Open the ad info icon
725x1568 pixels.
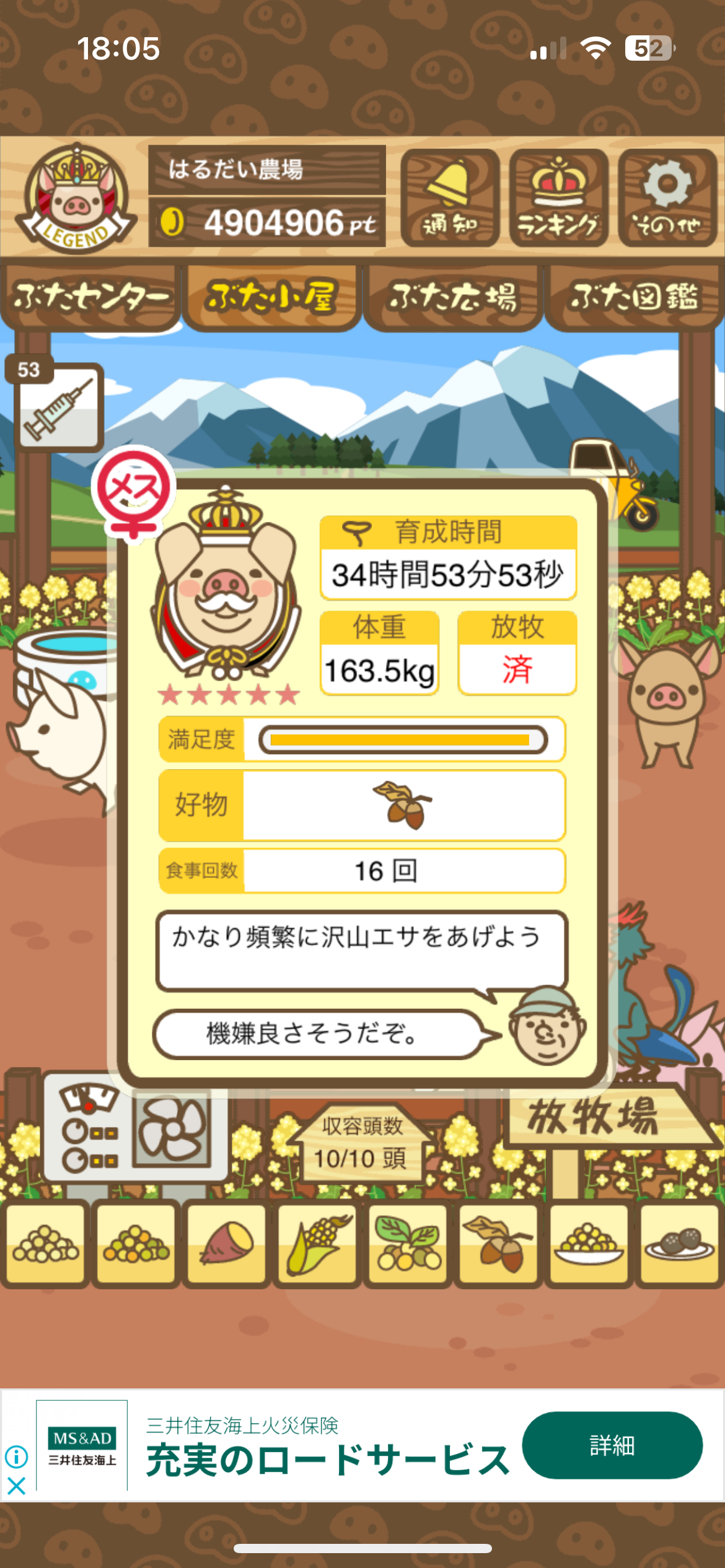coord(17,1457)
